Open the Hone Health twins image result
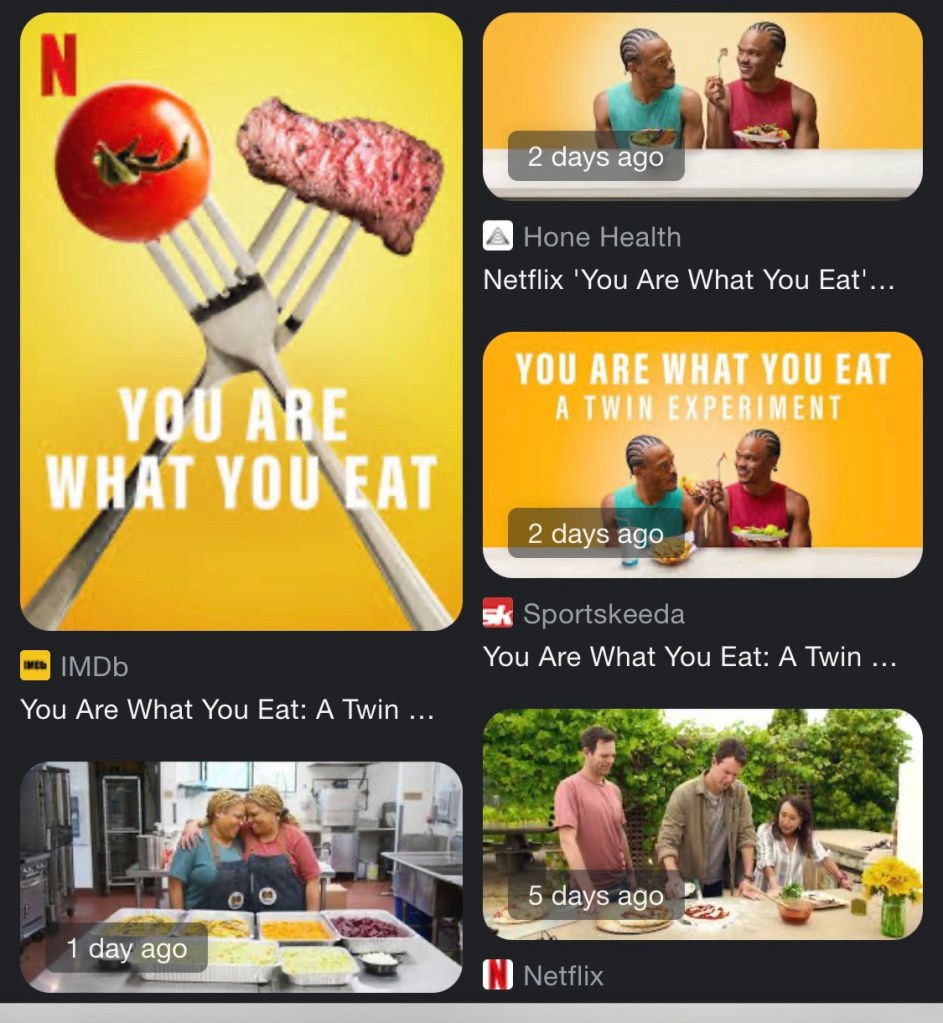Image resolution: width=943 pixels, height=1023 pixels. [702, 105]
